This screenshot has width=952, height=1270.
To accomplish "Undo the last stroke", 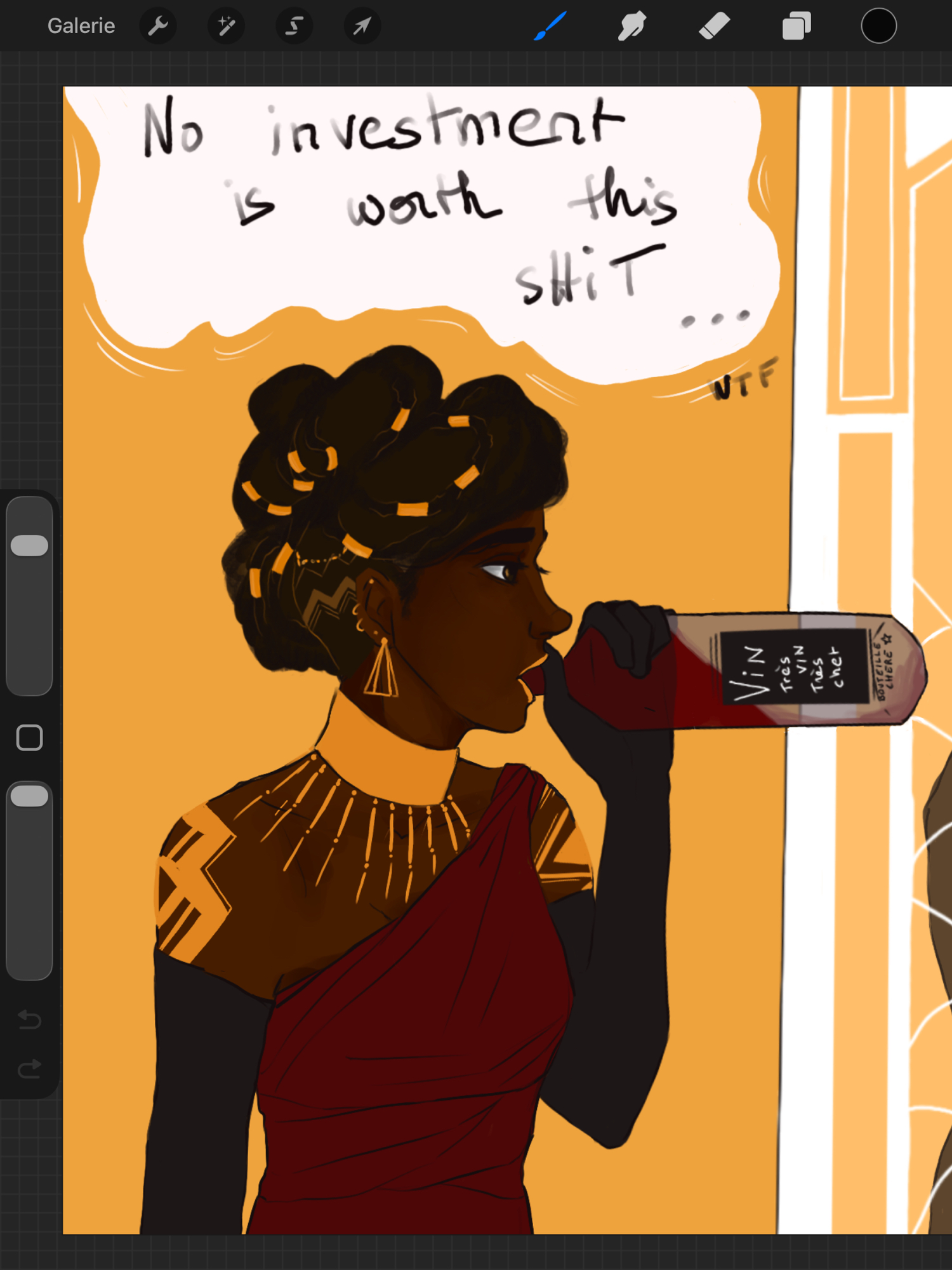I will click(30, 1020).
